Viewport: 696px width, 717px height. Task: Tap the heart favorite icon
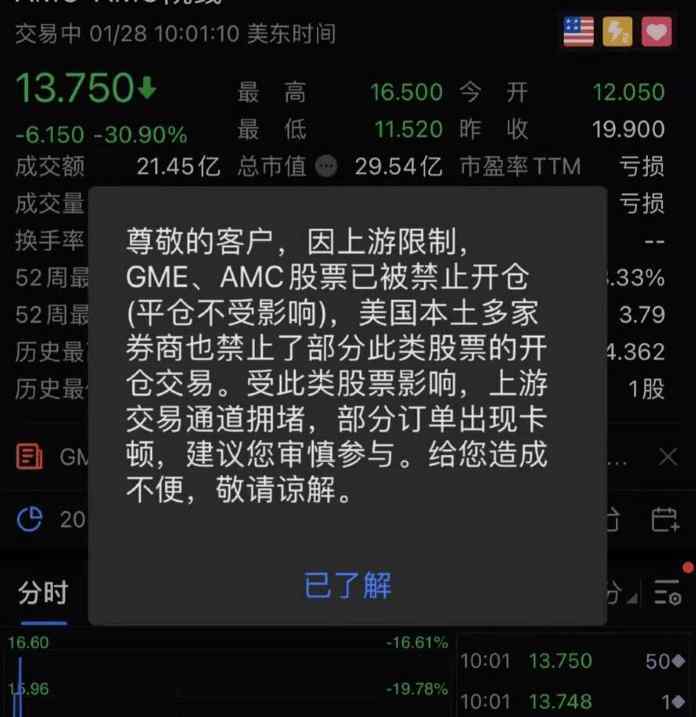656,32
